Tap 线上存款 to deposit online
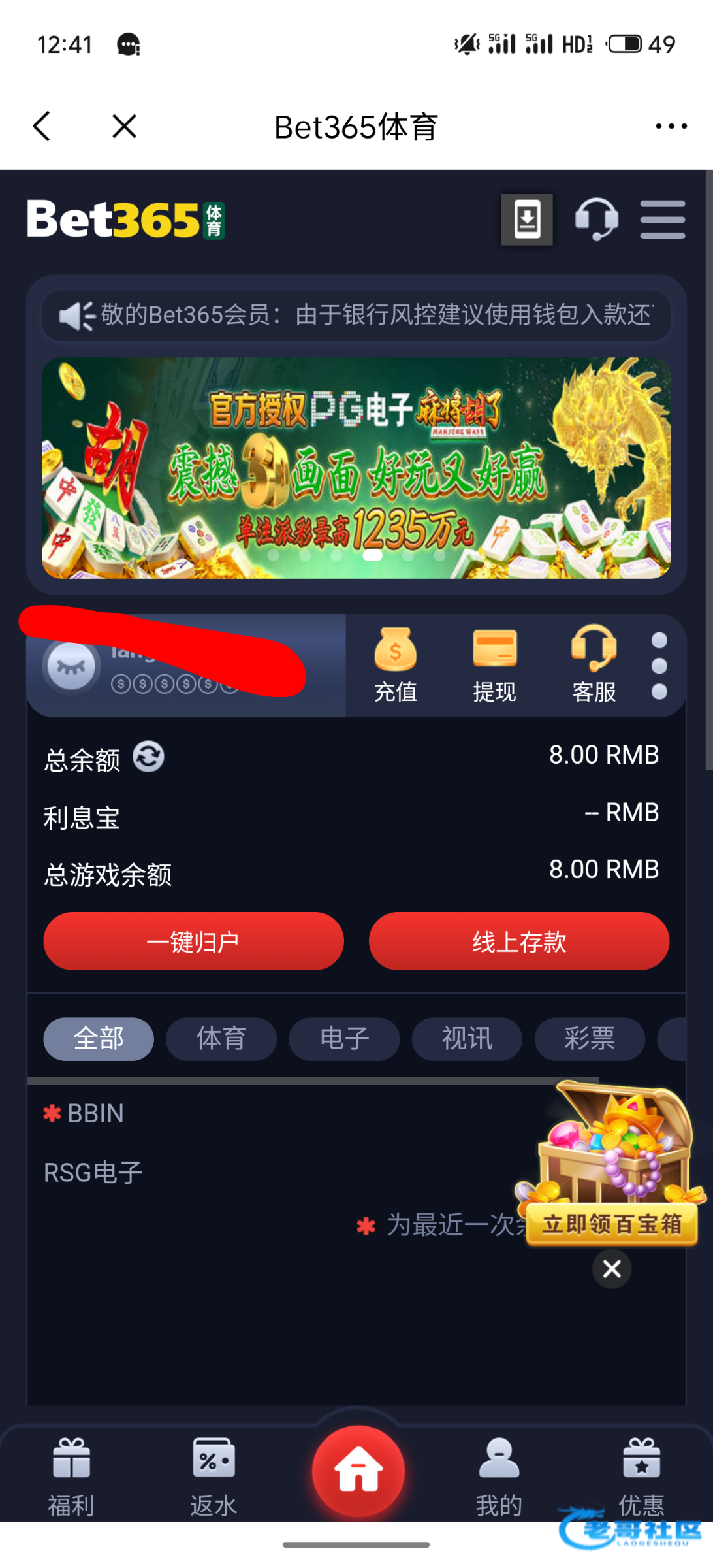This screenshot has width=713, height=1568. [519, 941]
